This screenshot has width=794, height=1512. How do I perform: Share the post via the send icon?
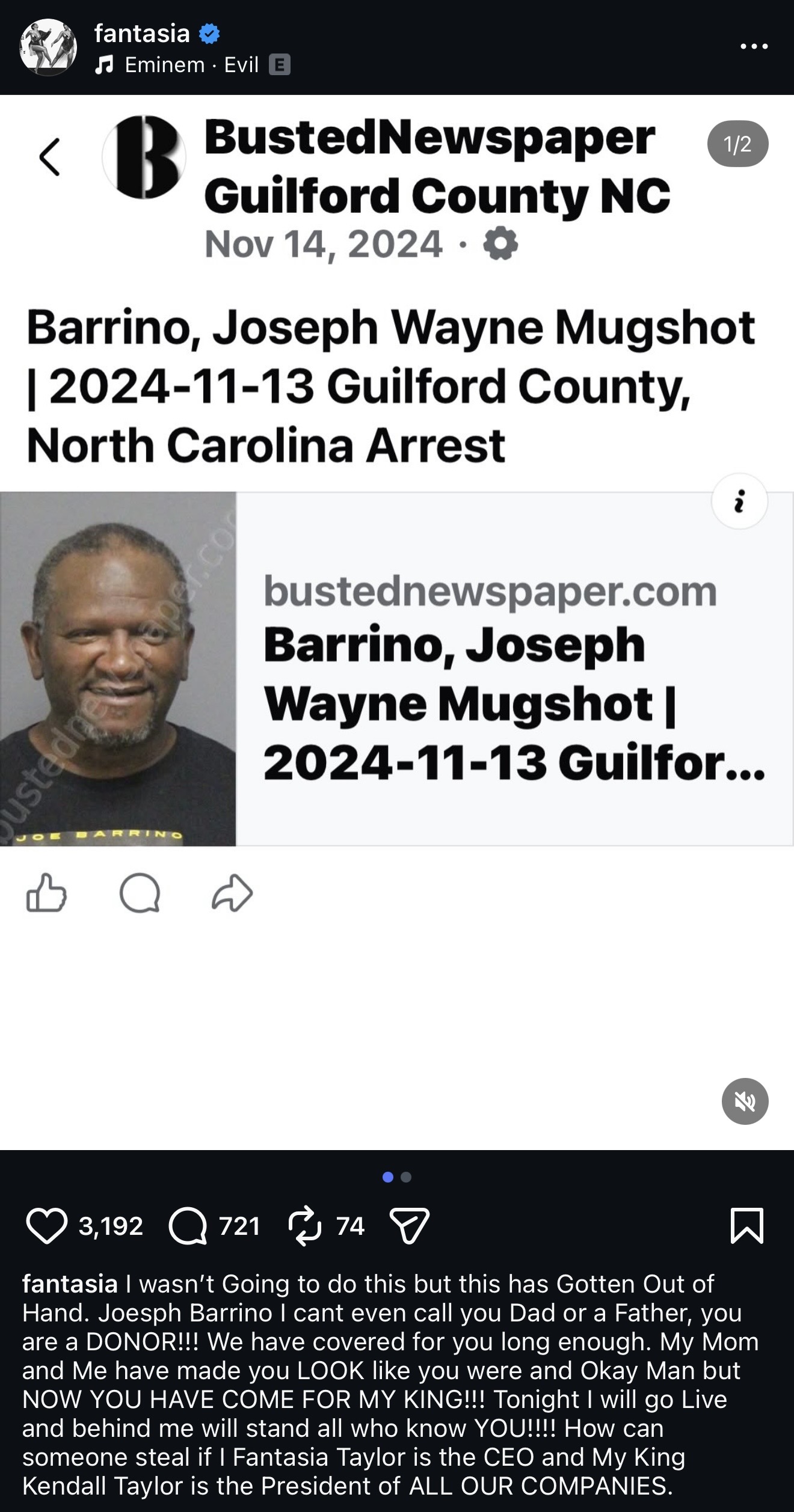410,1226
